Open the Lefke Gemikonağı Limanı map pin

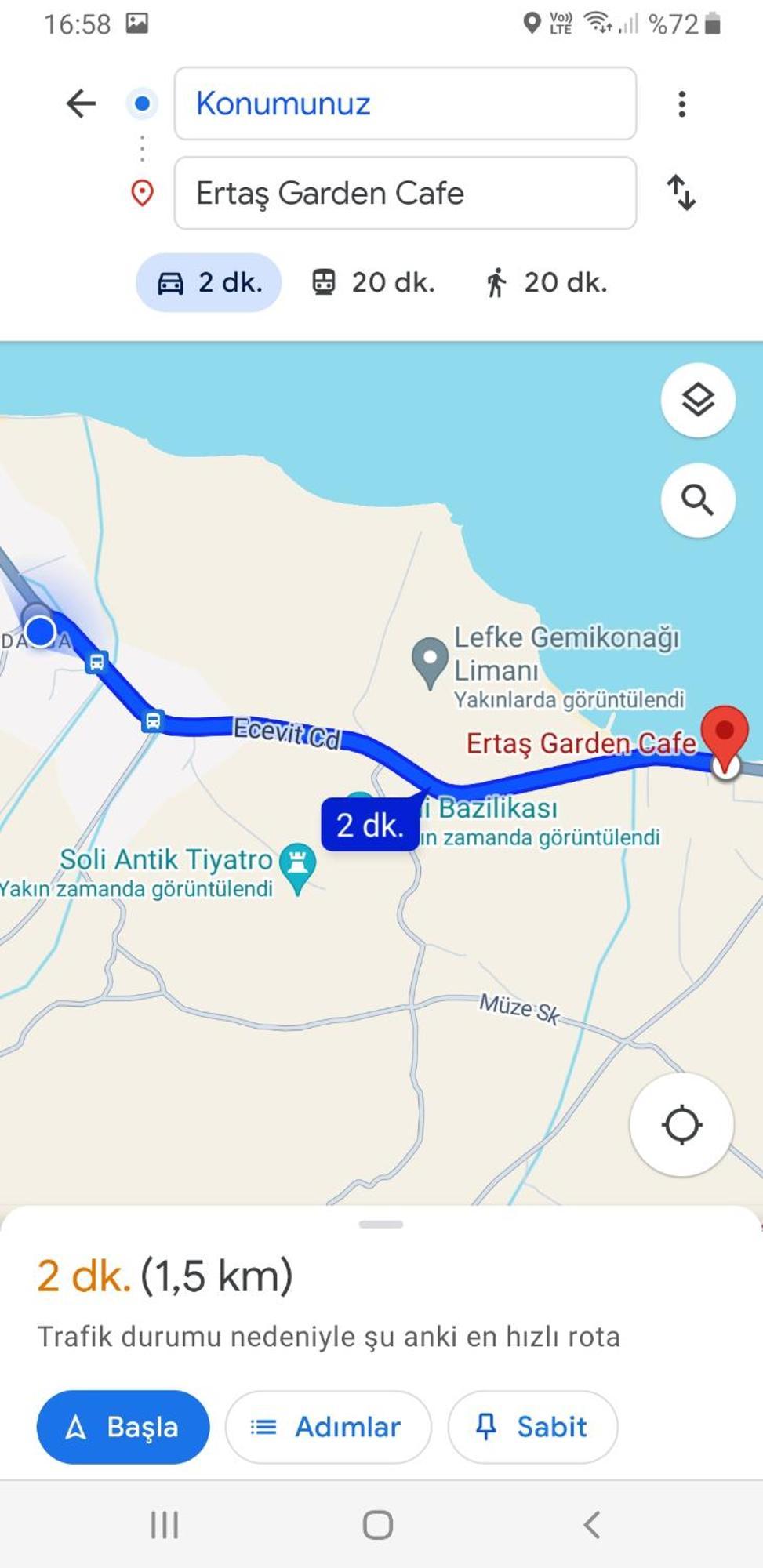point(429,660)
